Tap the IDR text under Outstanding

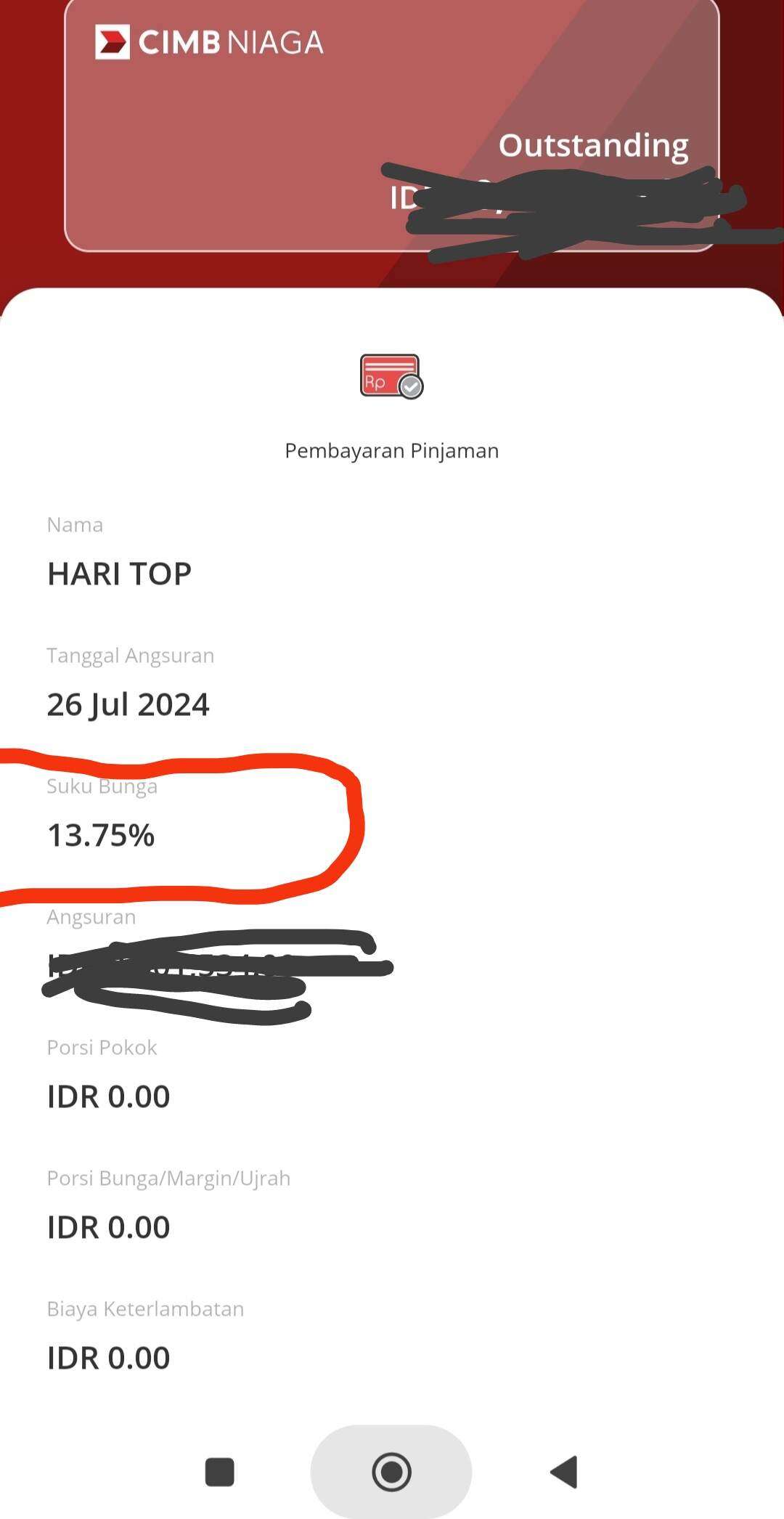pyautogui.click(x=407, y=197)
